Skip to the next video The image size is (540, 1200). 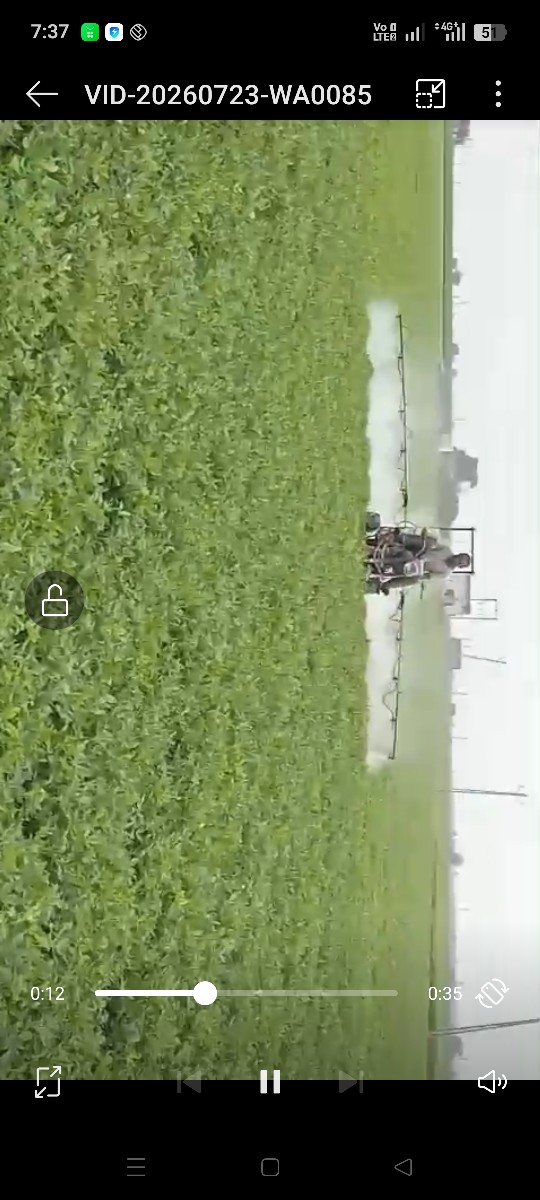pyautogui.click(x=350, y=1081)
